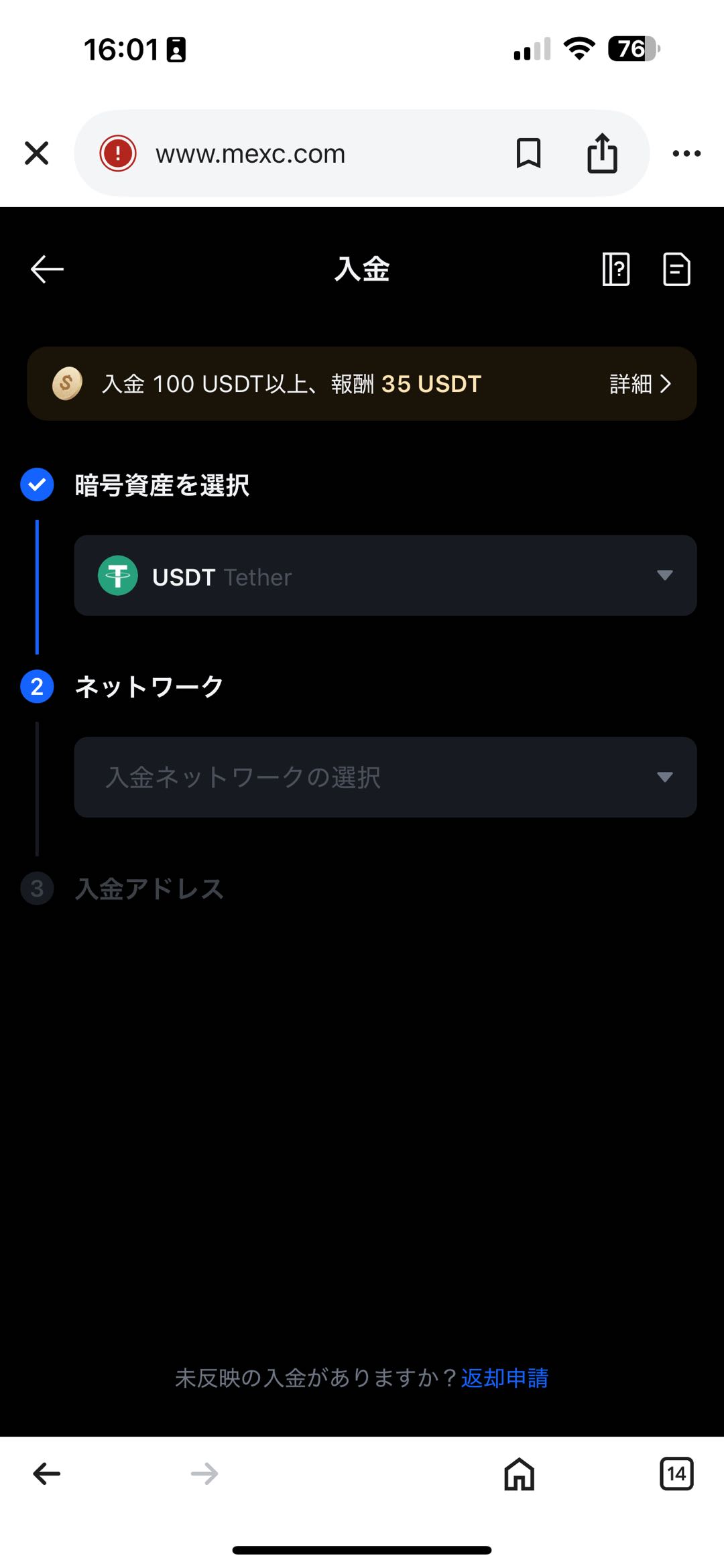Screen dimensions: 724x1568
Task: Tap the 返却申請 link
Action: click(504, 1378)
